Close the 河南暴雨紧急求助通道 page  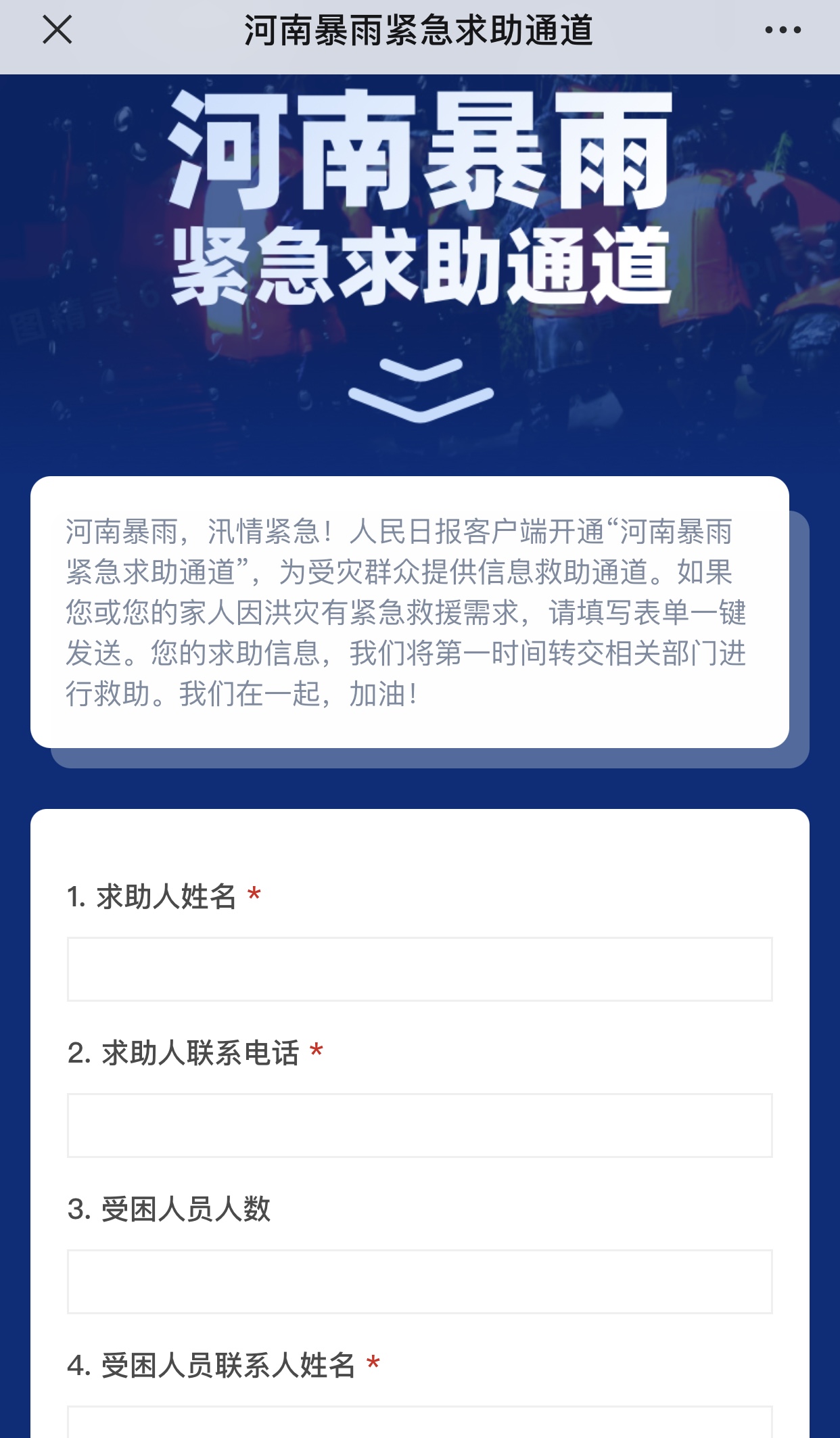57,30
